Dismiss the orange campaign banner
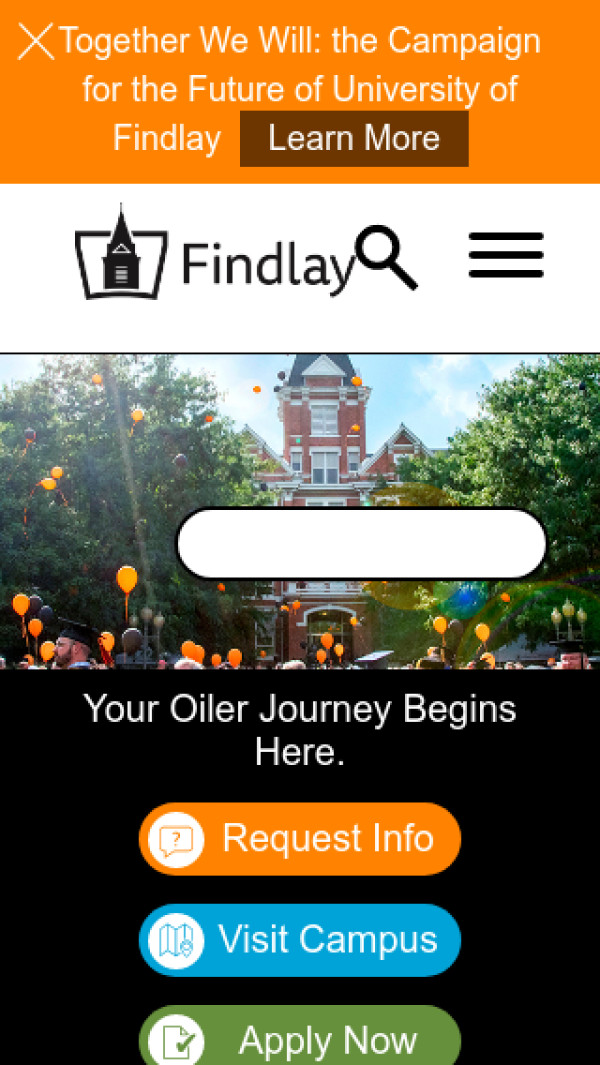 [36, 42]
